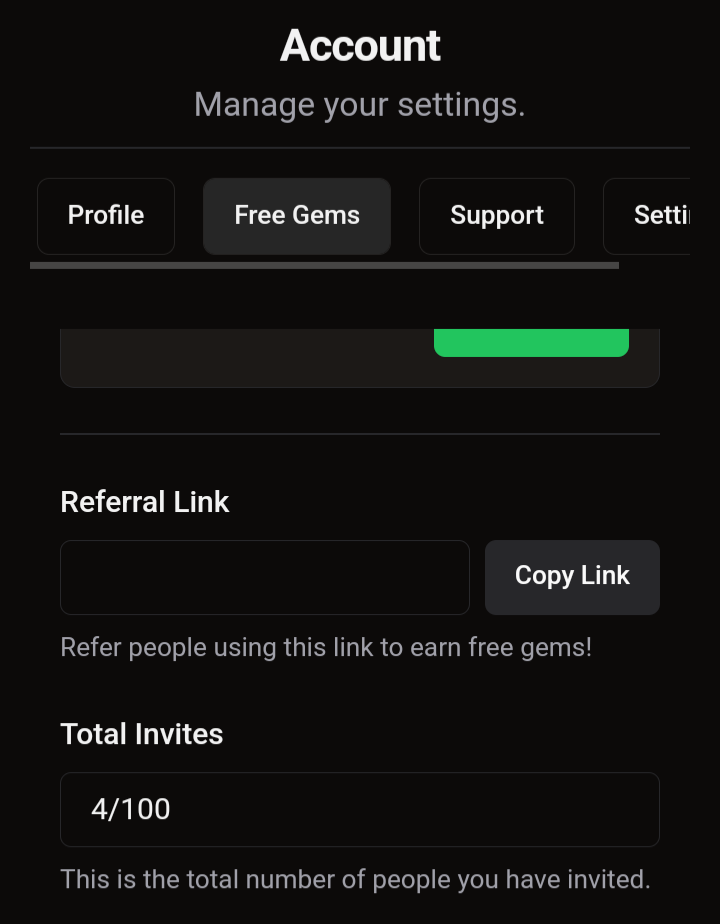Open the Support tab
This screenshot has width=720, height=924.
coord(497,216)
